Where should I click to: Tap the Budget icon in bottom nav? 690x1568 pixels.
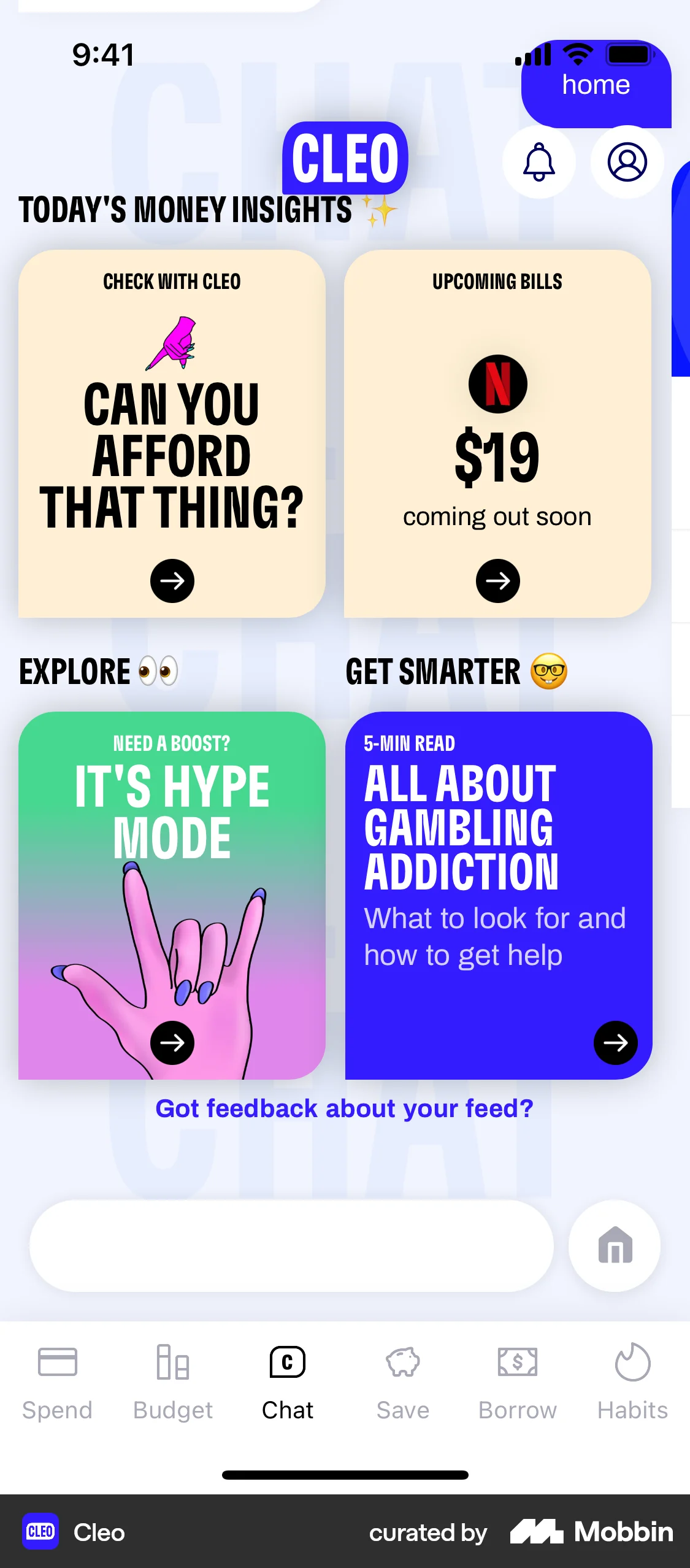click(172, 1361)
